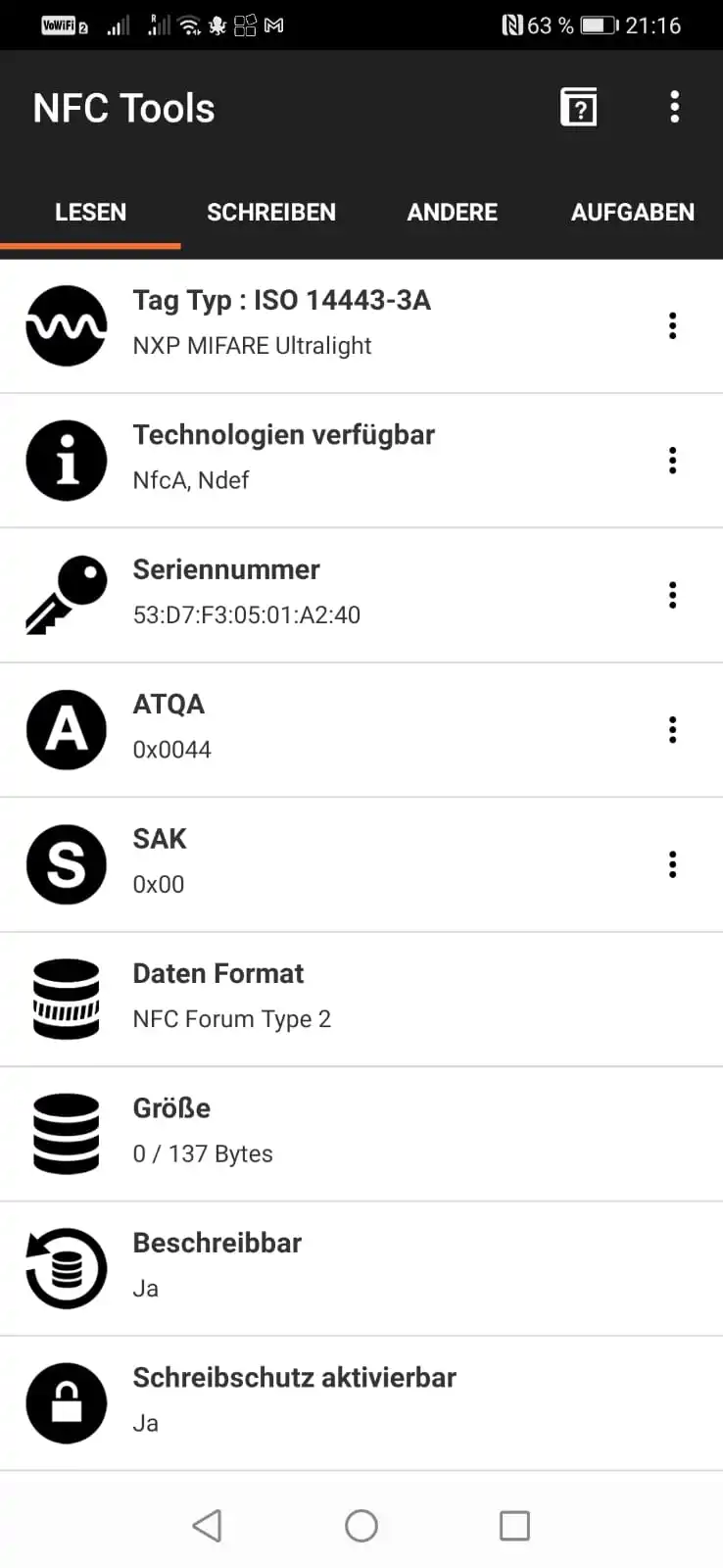Open more options for Seriennummer
The image size is (723, 1568).
672,595
